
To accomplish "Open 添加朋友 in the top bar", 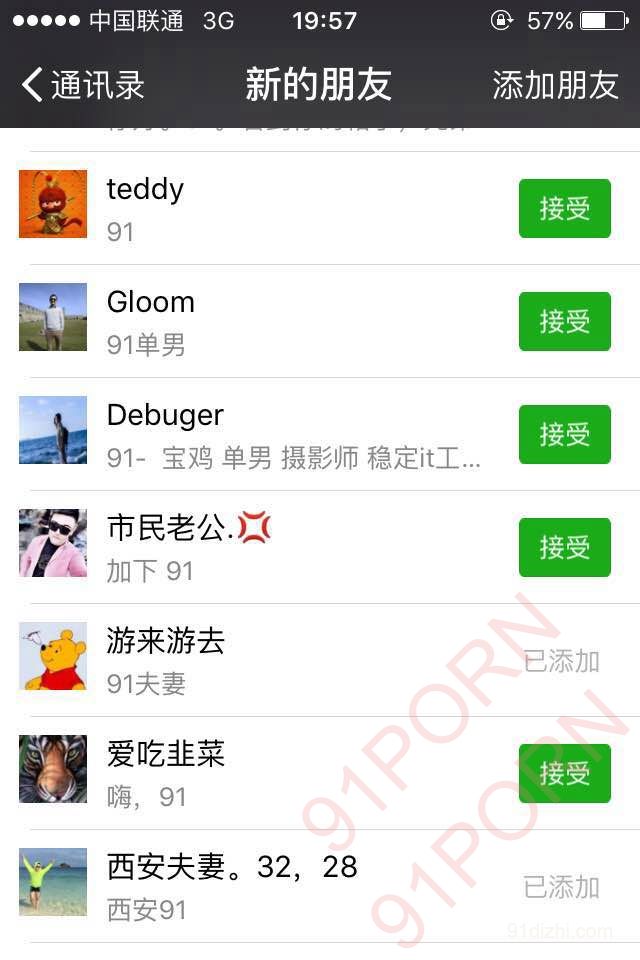I will coord(555,85).
